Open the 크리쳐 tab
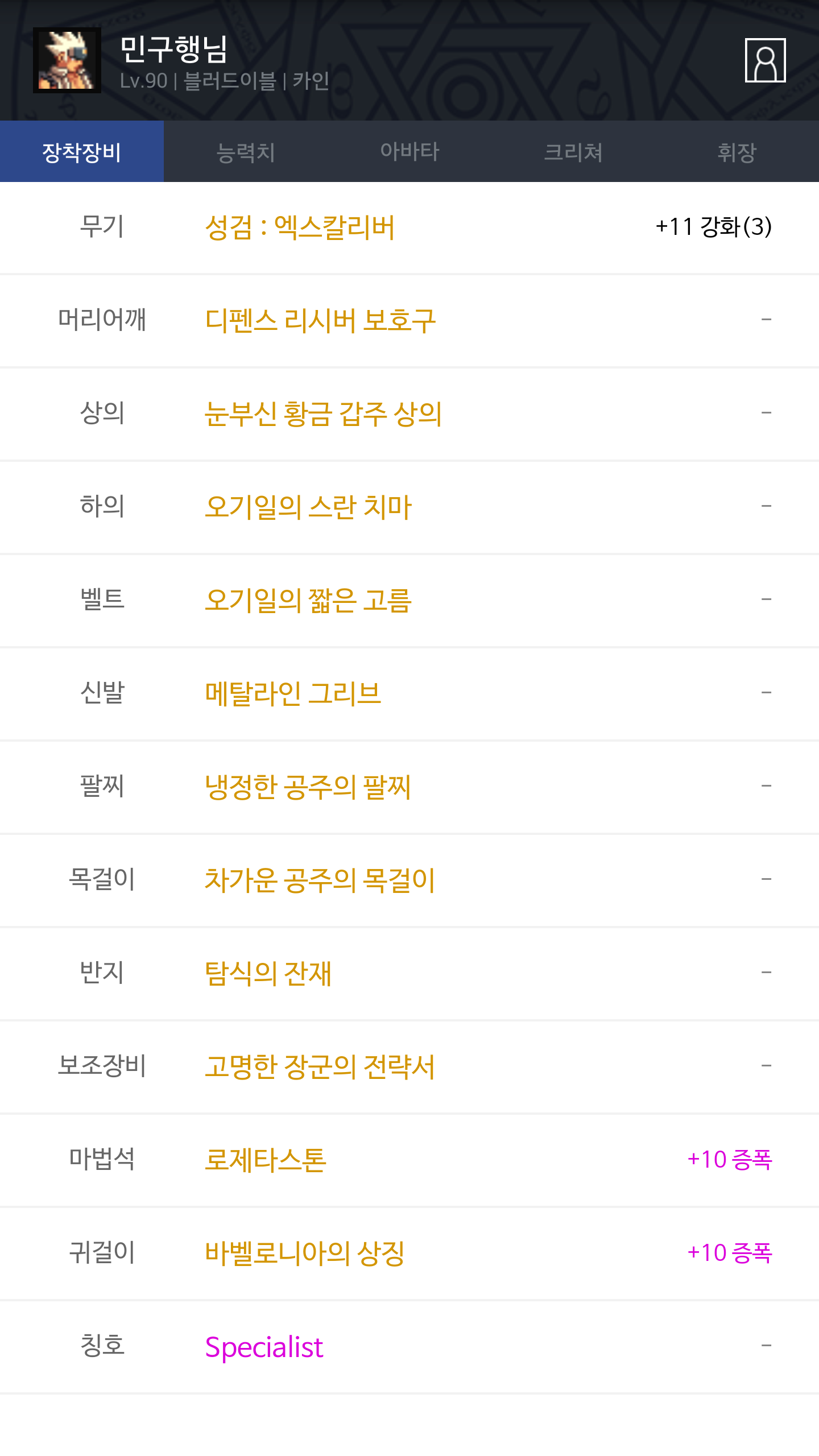819x1456 pixels. (x=573, y=151)
